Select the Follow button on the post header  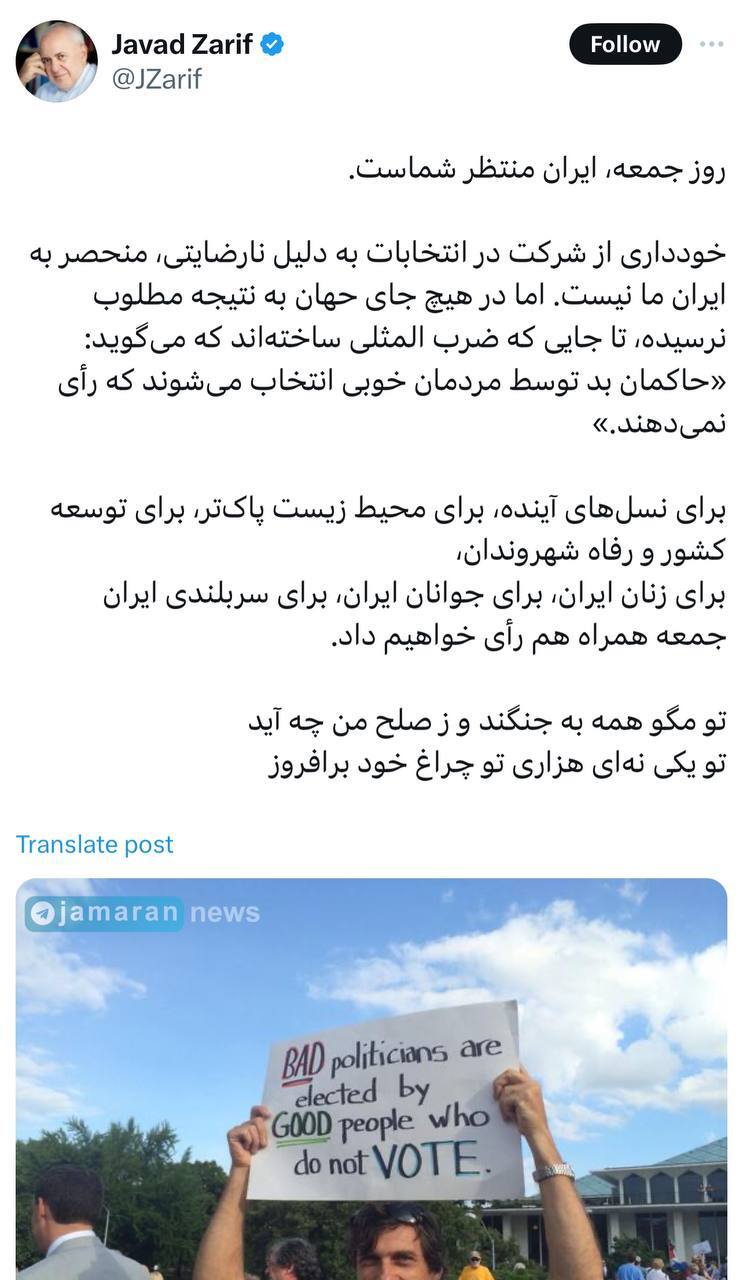tap(625, 44)
